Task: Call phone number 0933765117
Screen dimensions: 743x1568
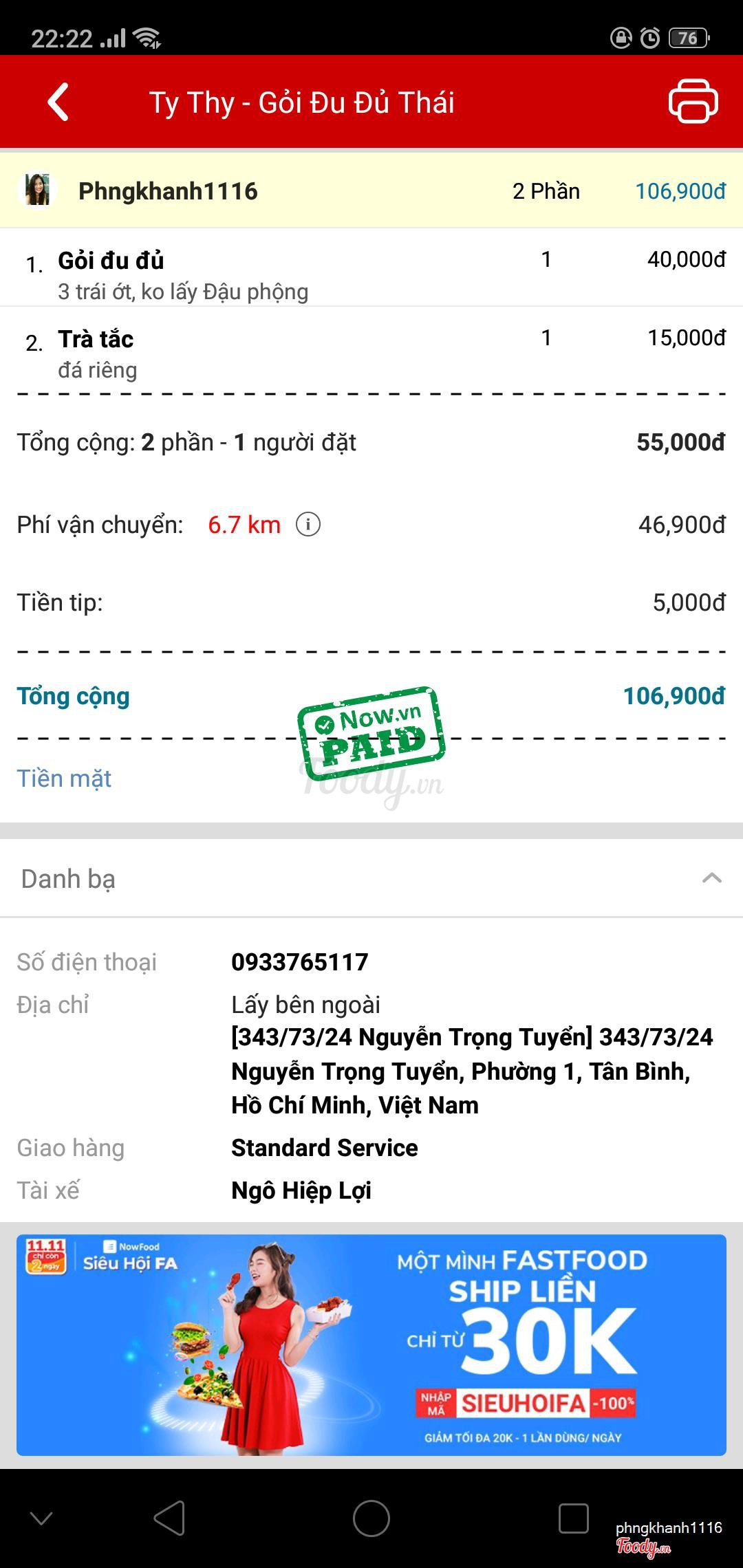Action: [x=299, y=962]
